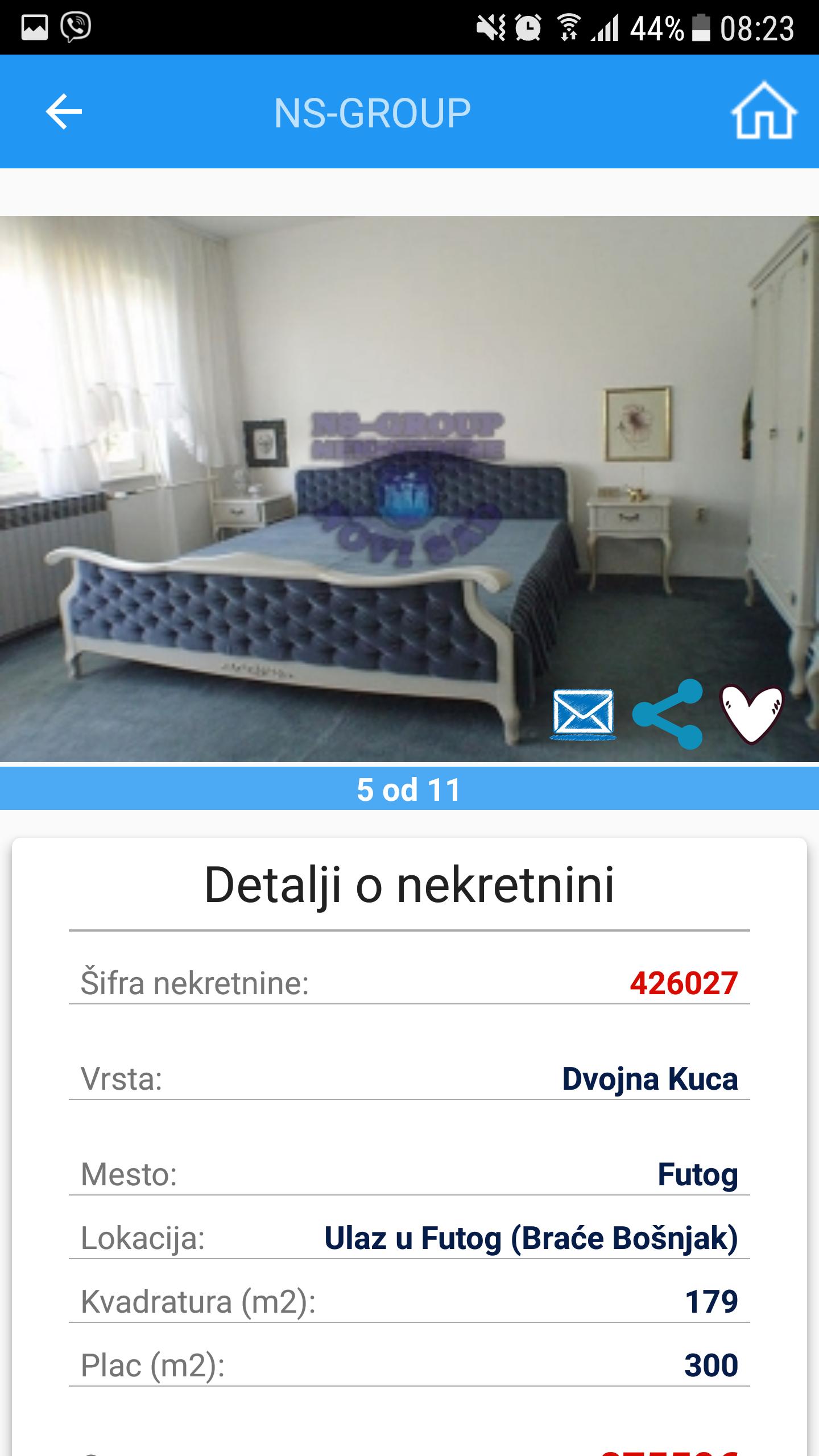
Task: Tap the alarm clock status icon
Action: tap(529, 26)
